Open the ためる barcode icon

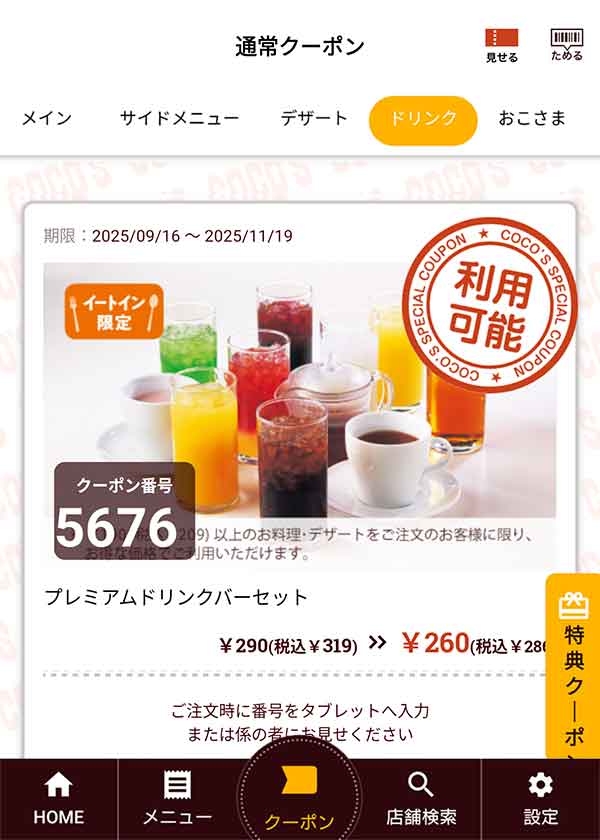[x=567, y=45]
